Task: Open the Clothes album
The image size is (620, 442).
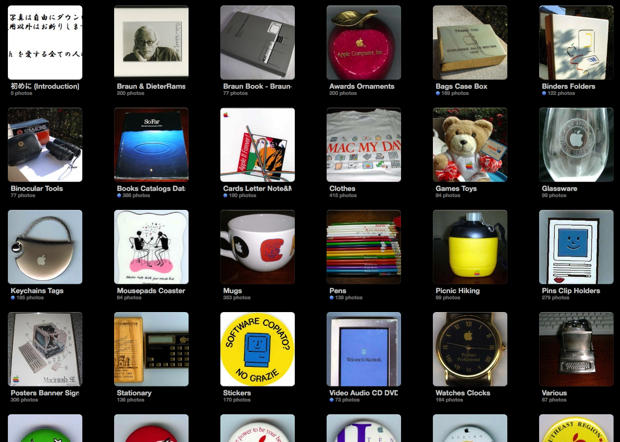Action: (363, 145)
